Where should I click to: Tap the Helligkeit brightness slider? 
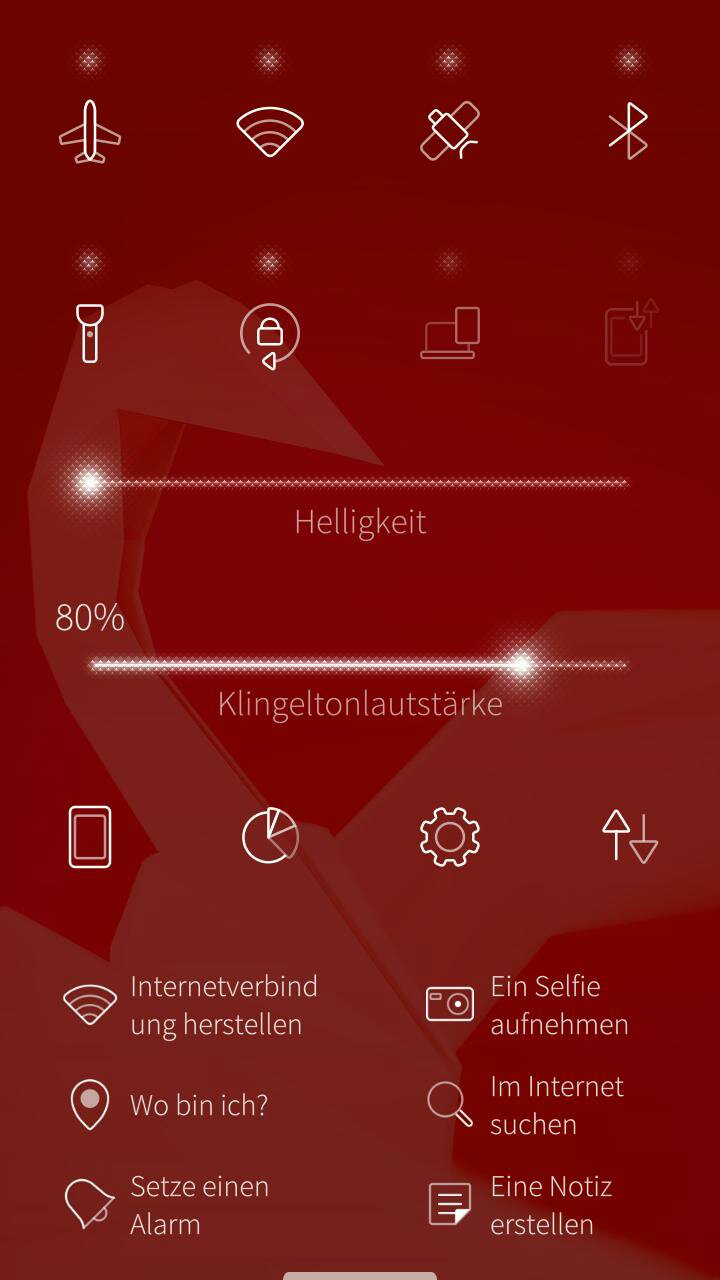pyautogui.click(x=359, y=483)
